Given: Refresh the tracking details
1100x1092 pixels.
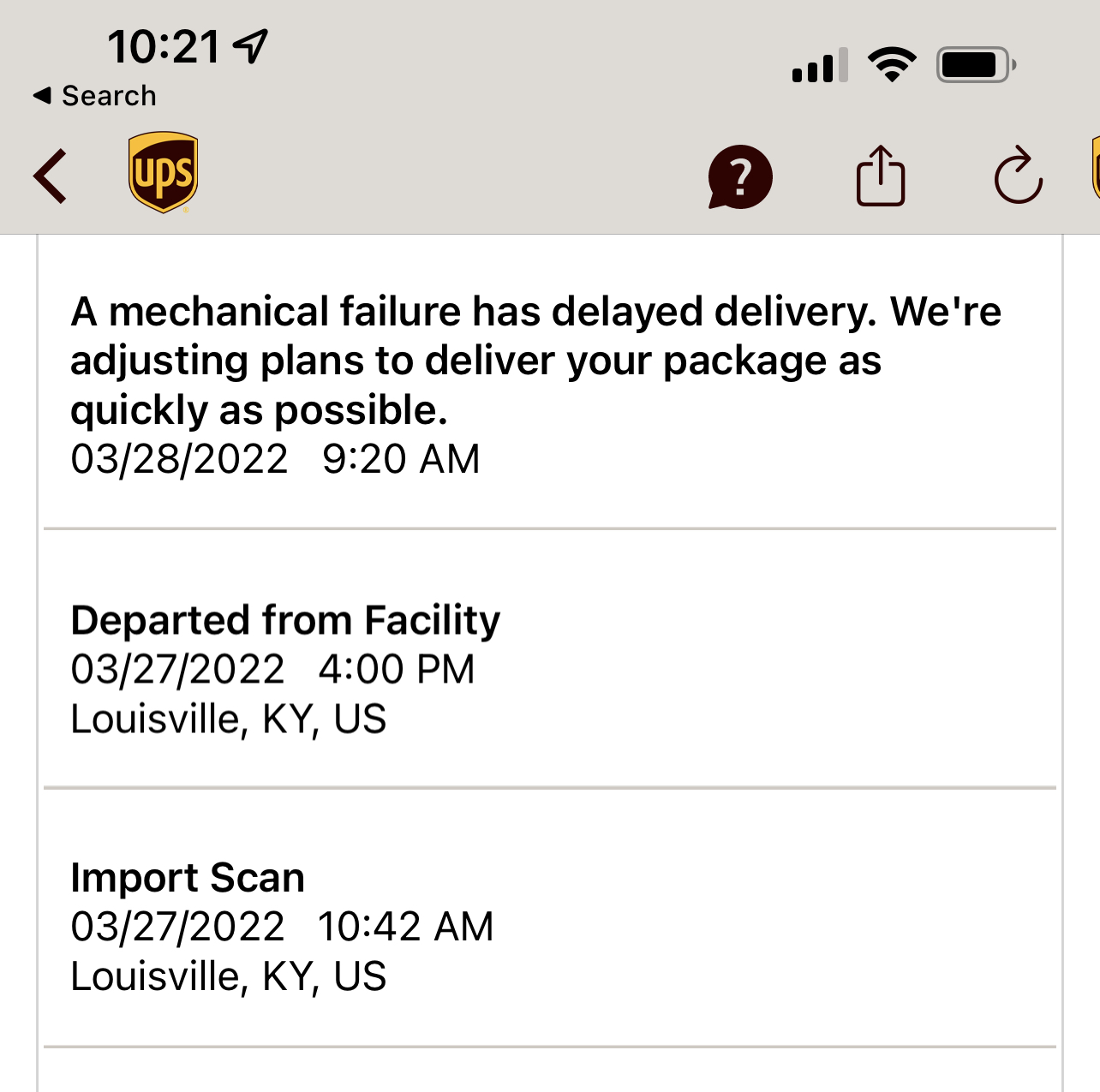Looking at the screenshot, I should 1018,176.
